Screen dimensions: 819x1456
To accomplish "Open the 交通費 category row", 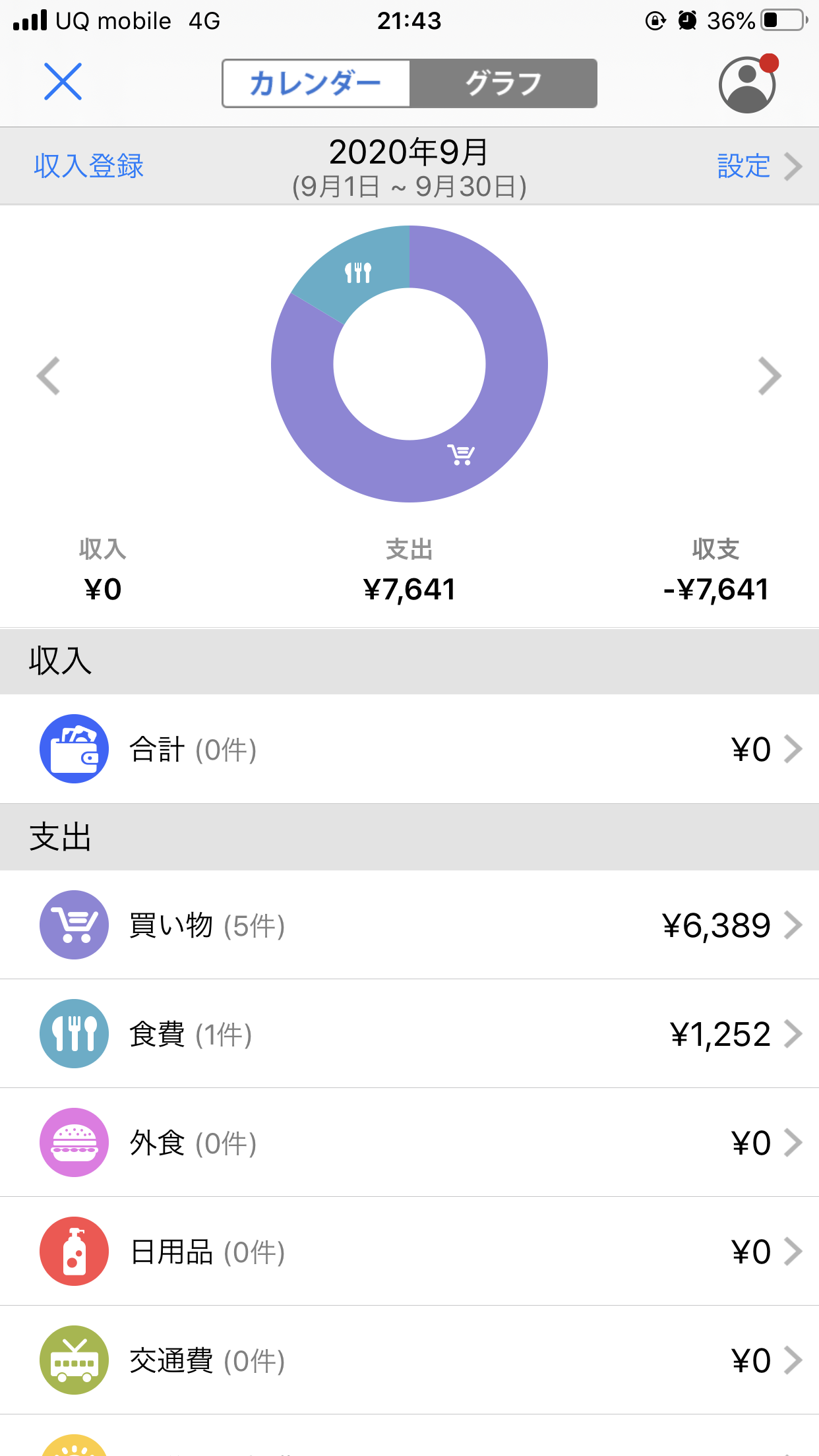I will [409, 1360].
